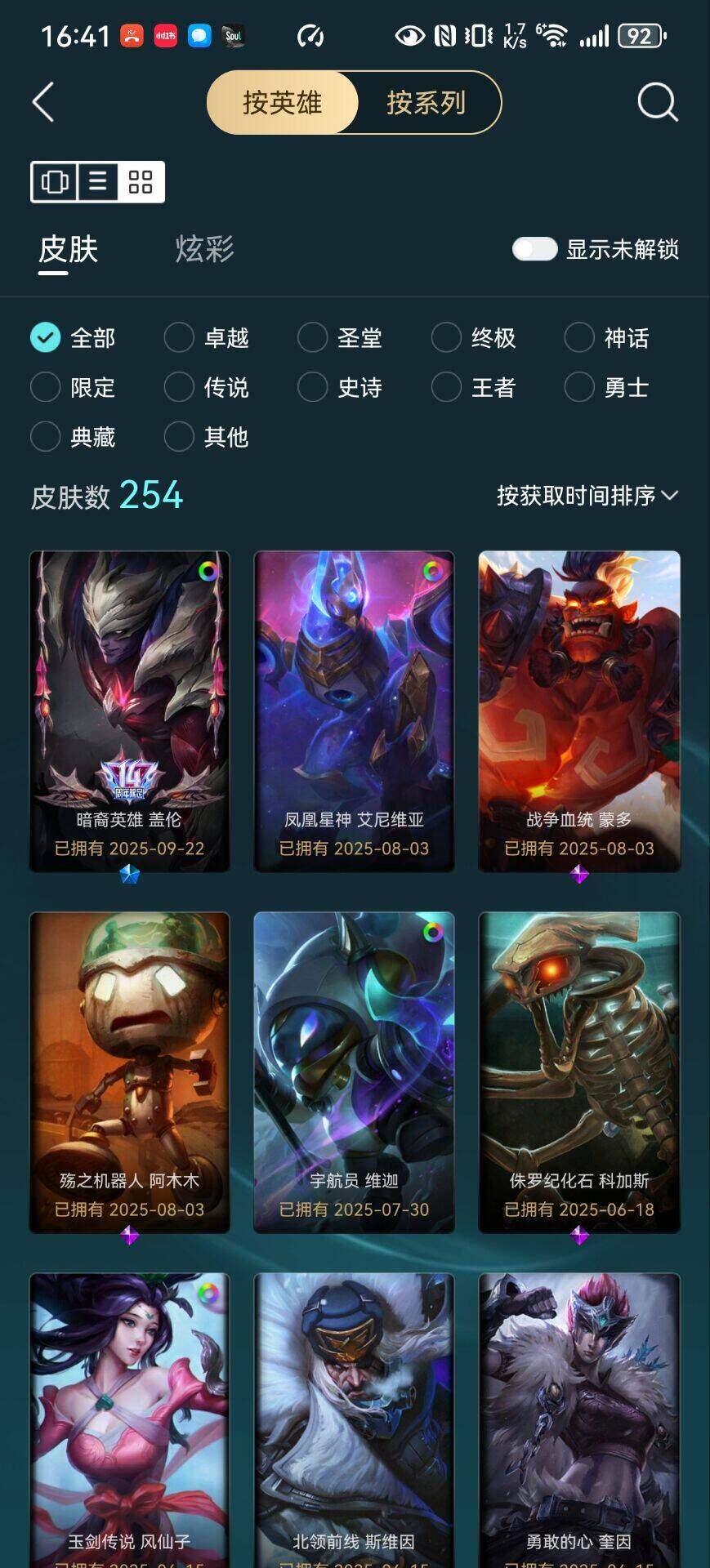The height and width of the screenshot is (1568, 710).
Task: Open the 侏罗纪化石 科加斯 skin card
Action: (x=578, y=1071)
